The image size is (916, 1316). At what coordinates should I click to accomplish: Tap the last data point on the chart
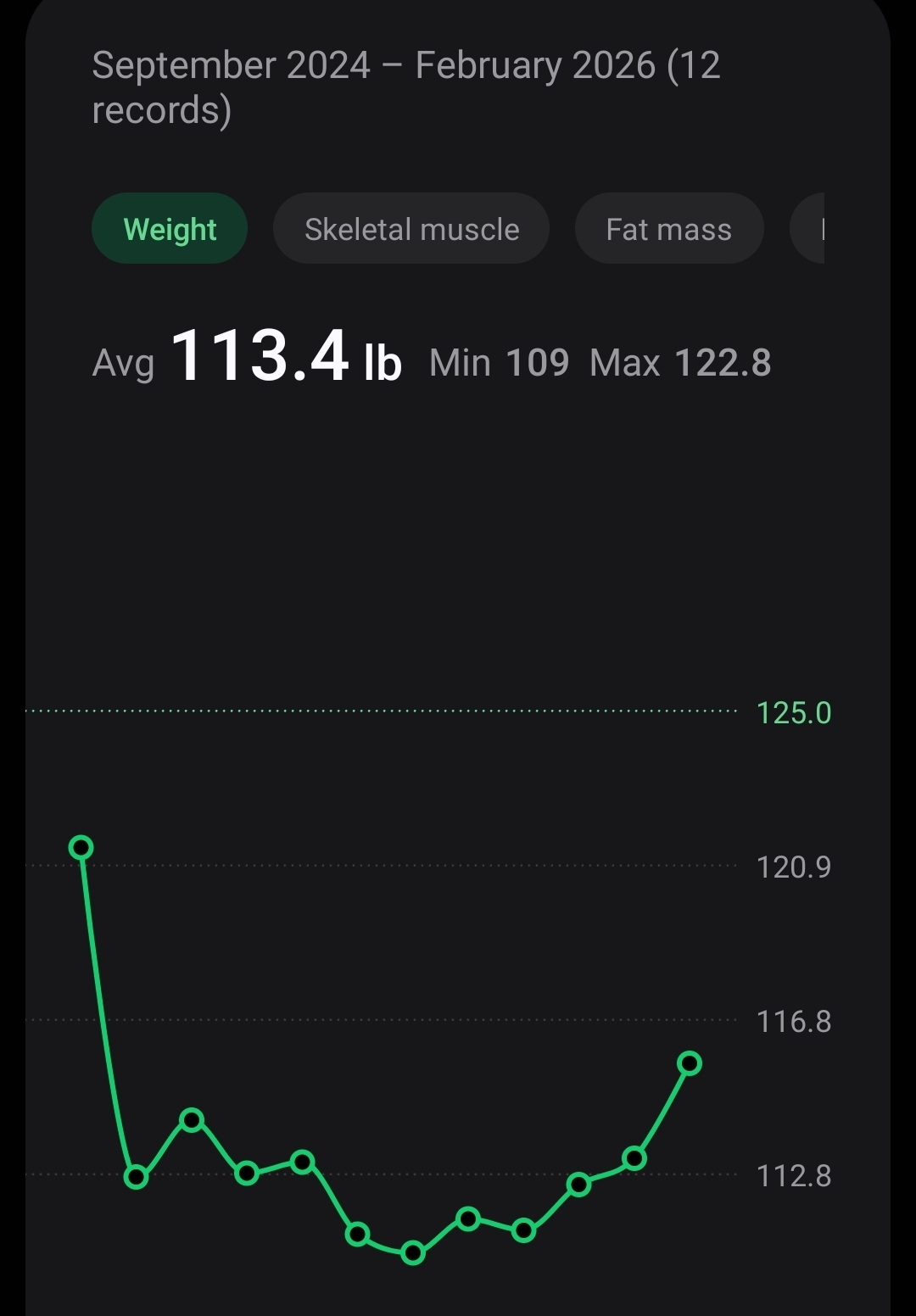pos(690,1063)
